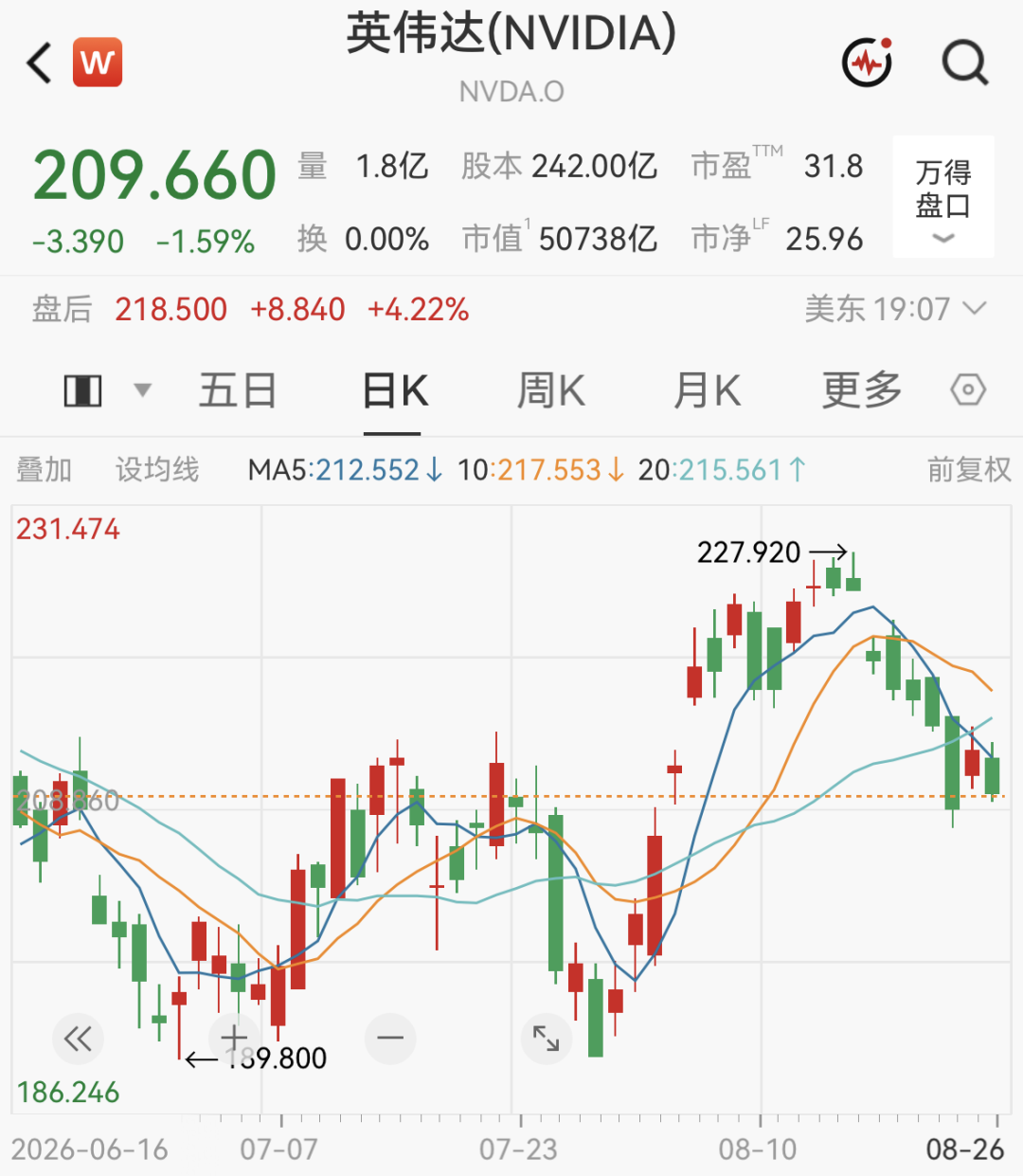Open chart settings hexagon icon

(968, 390)
